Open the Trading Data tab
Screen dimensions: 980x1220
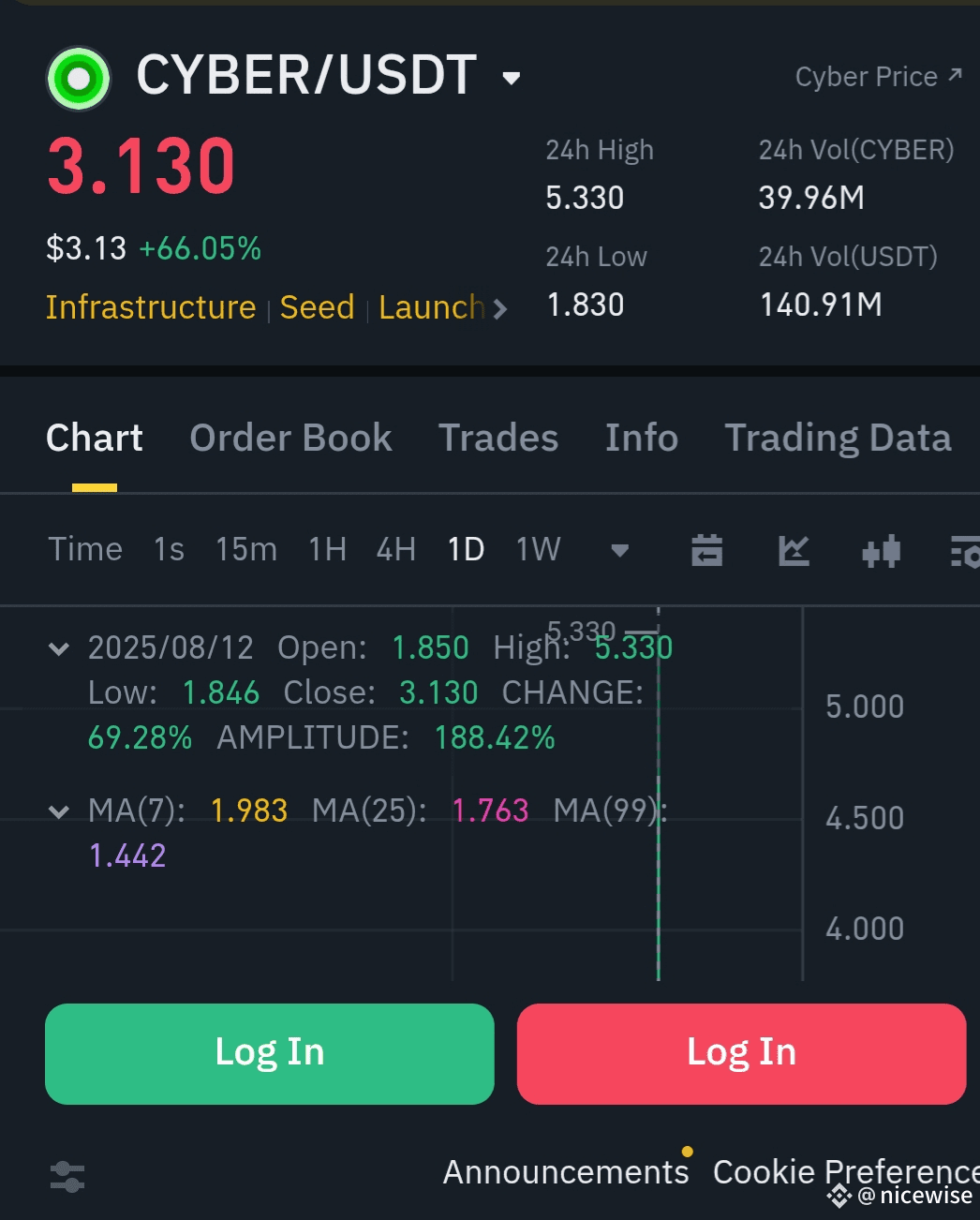pyautogui.click(x=838, y=438)
